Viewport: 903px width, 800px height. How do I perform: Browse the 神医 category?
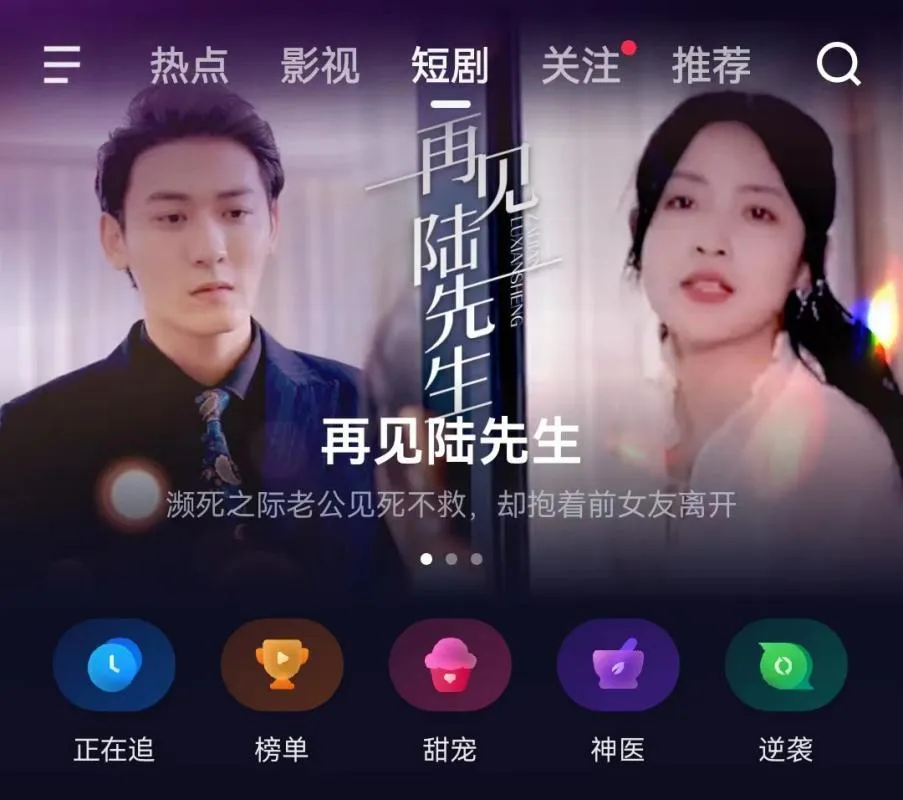(x=618, y=667)
